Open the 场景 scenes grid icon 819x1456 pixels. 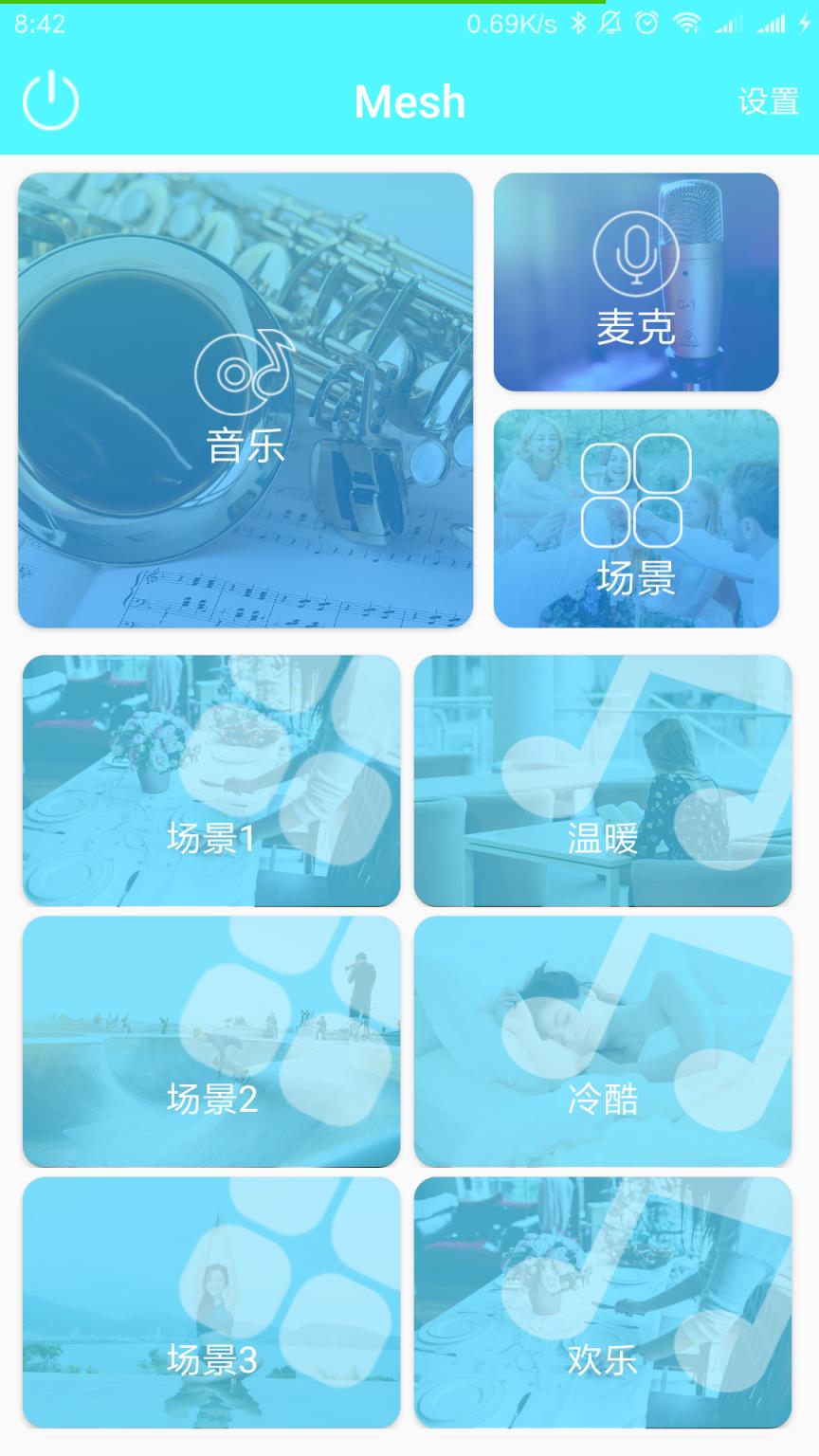click(x=637, y=489)
